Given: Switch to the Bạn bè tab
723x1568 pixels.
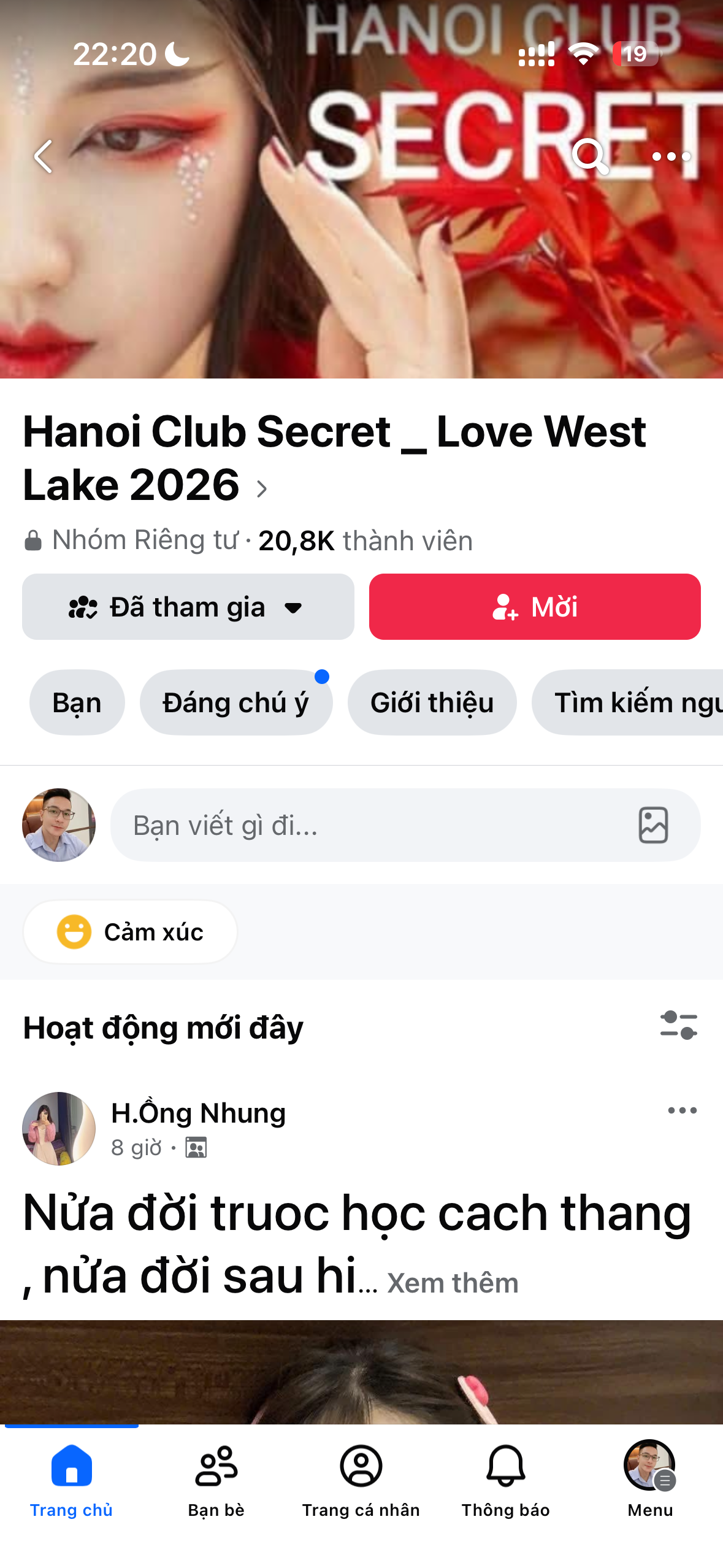Looking at the screenshot, I should pyautogui.click(x=216, y=1480).
